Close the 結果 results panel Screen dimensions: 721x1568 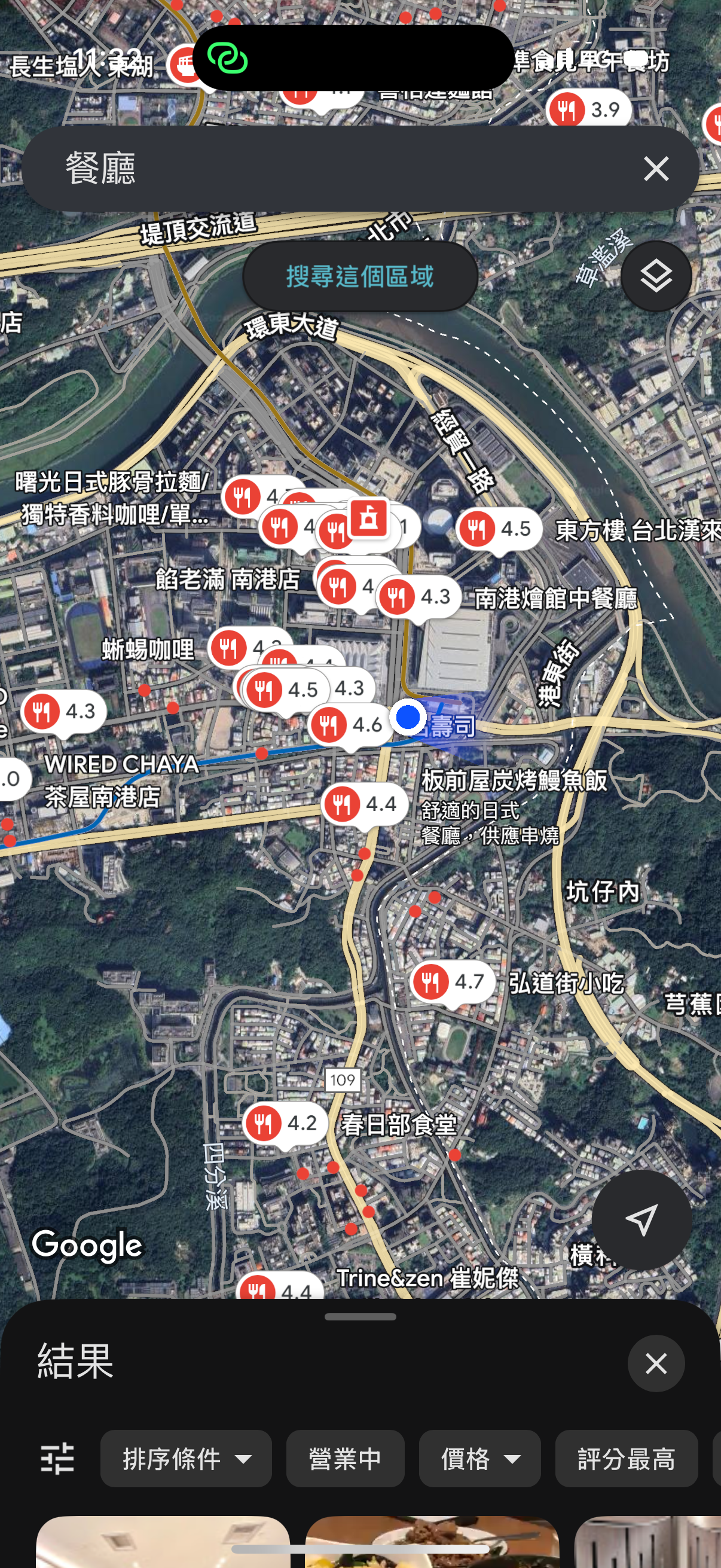coord(656,1363)
